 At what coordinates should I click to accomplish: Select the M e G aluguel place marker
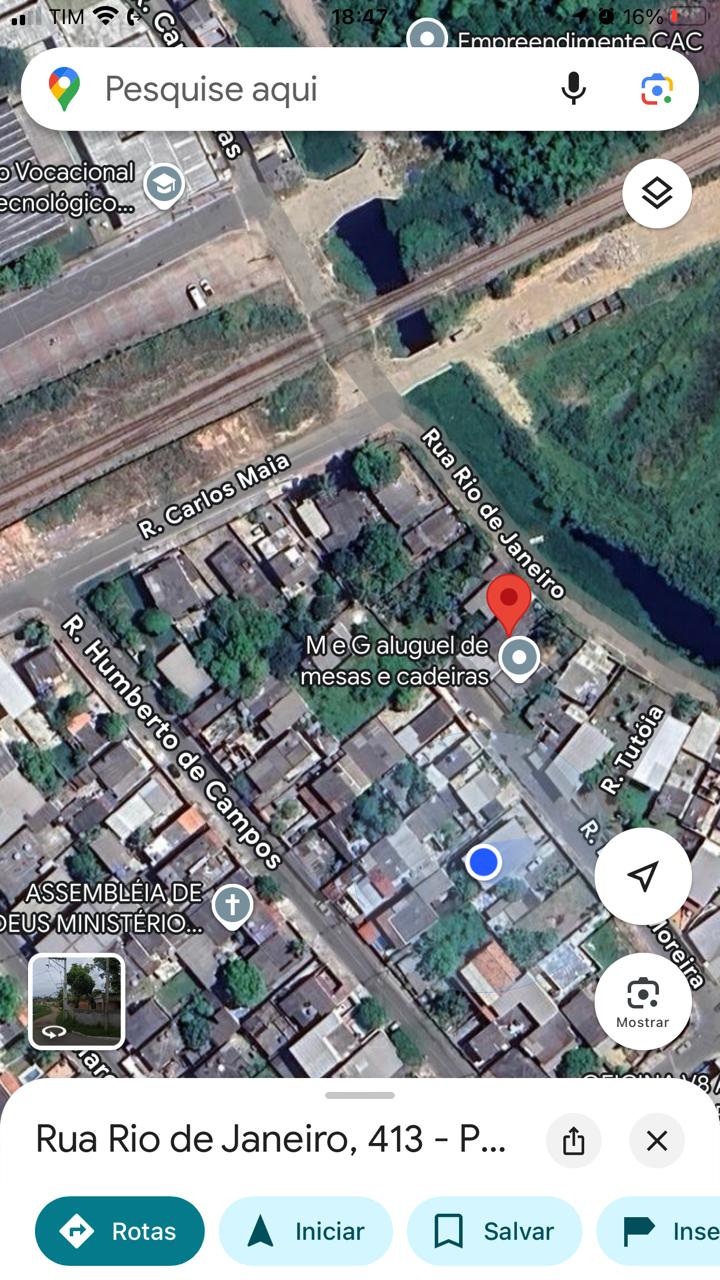[518, 658]
